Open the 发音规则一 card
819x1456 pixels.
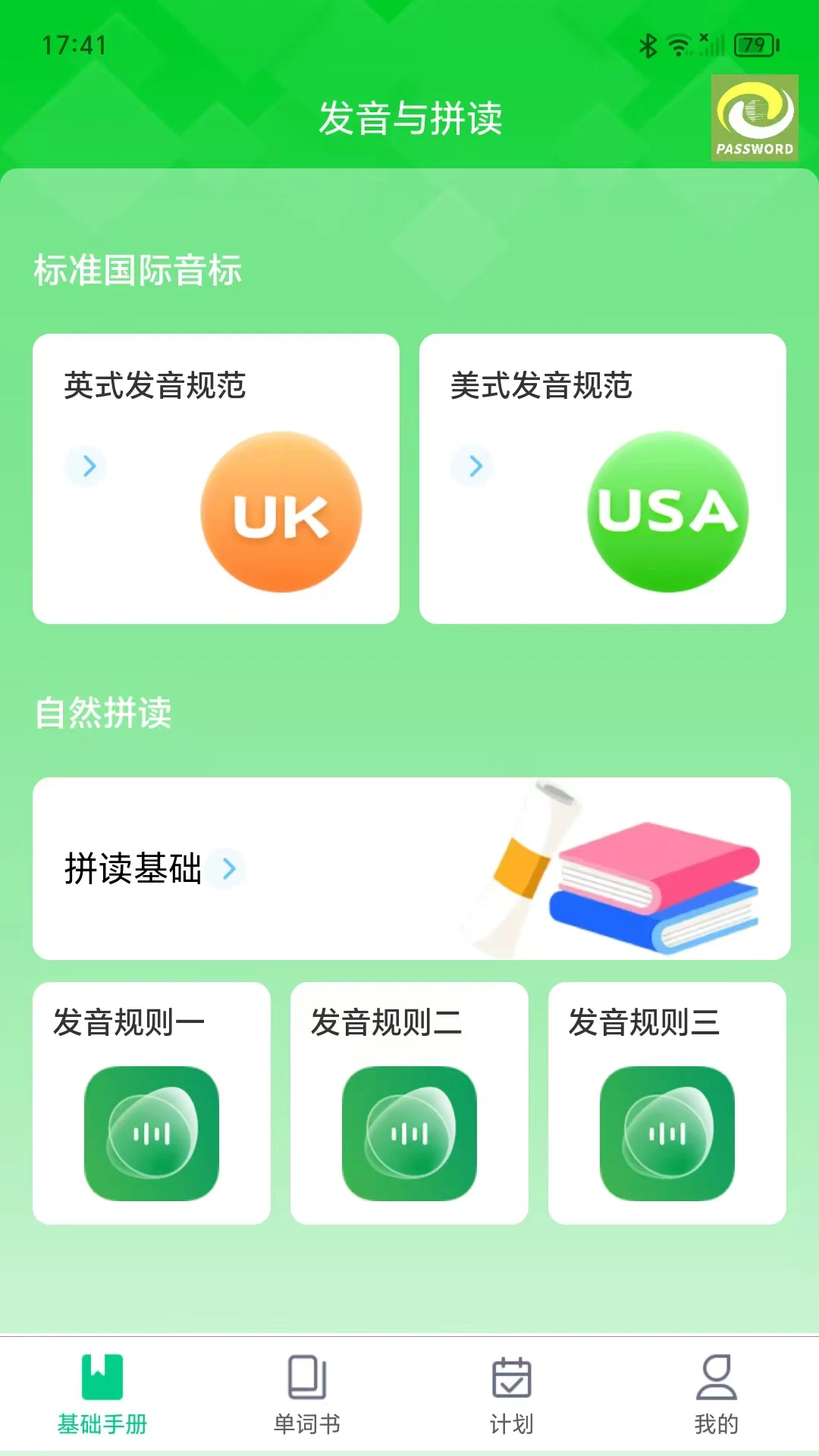(151, 1100)
